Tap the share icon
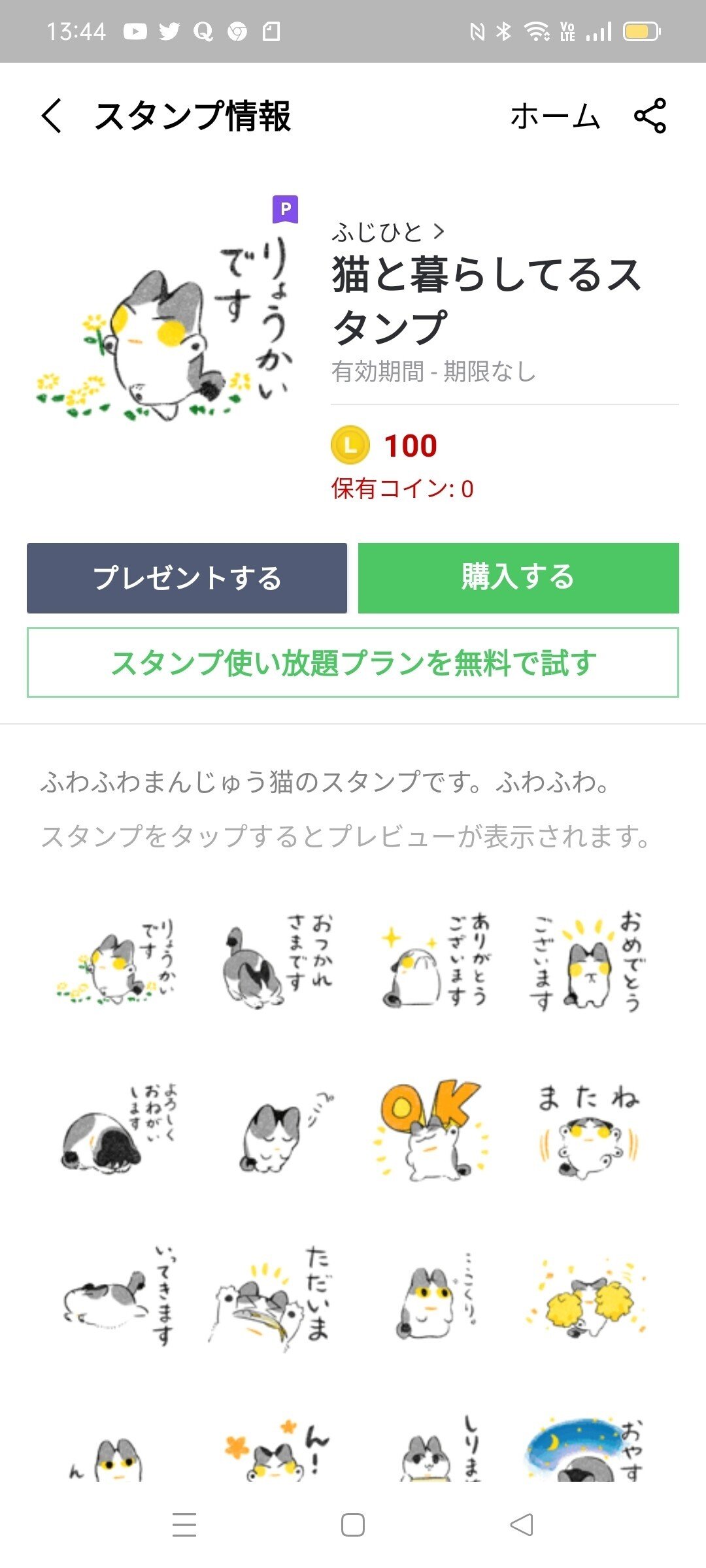Viewport: 706px width, 1568px height. (650, 115)
